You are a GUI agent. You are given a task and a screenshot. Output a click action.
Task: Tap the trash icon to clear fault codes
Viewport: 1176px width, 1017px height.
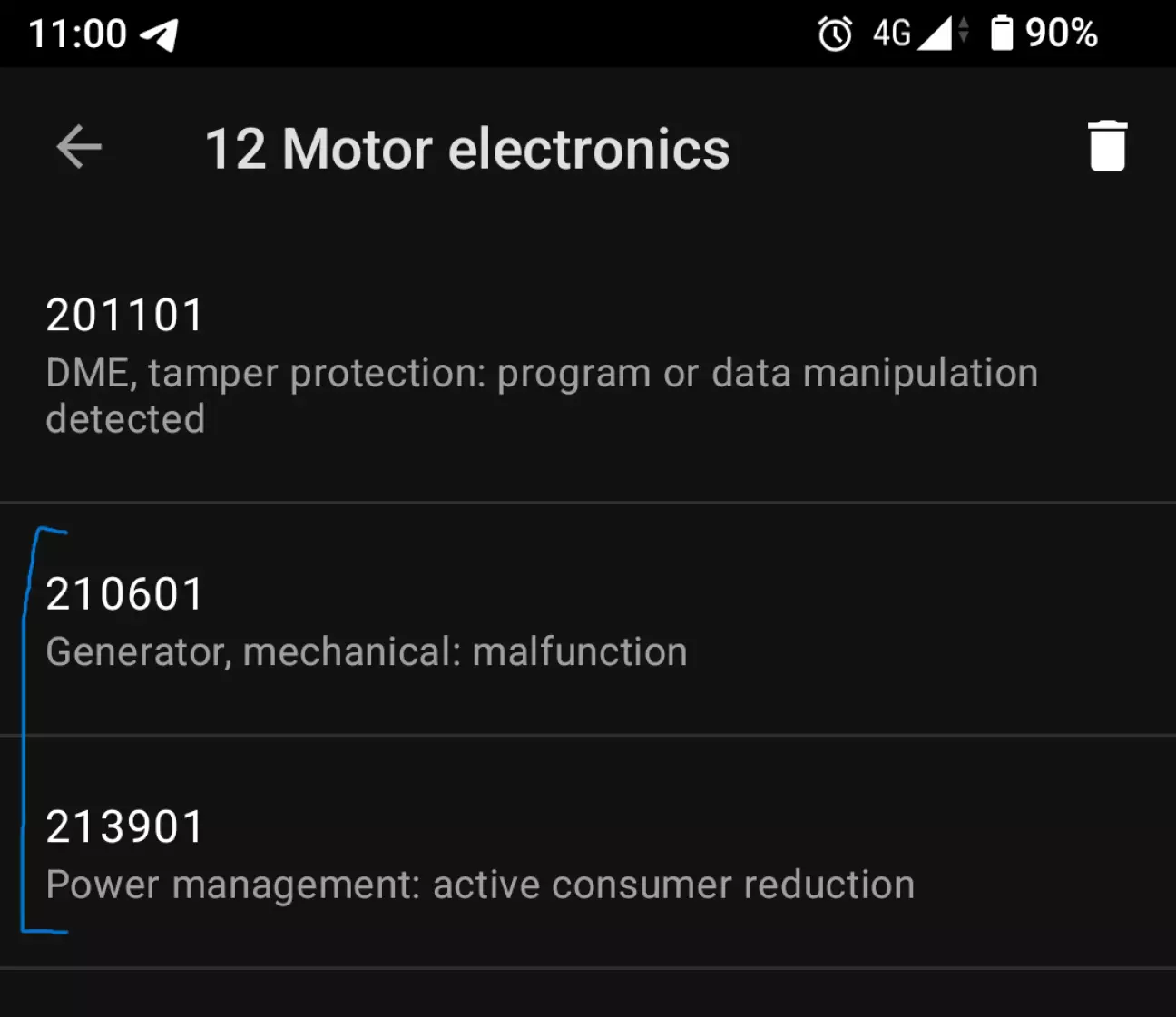[1107, 146]
